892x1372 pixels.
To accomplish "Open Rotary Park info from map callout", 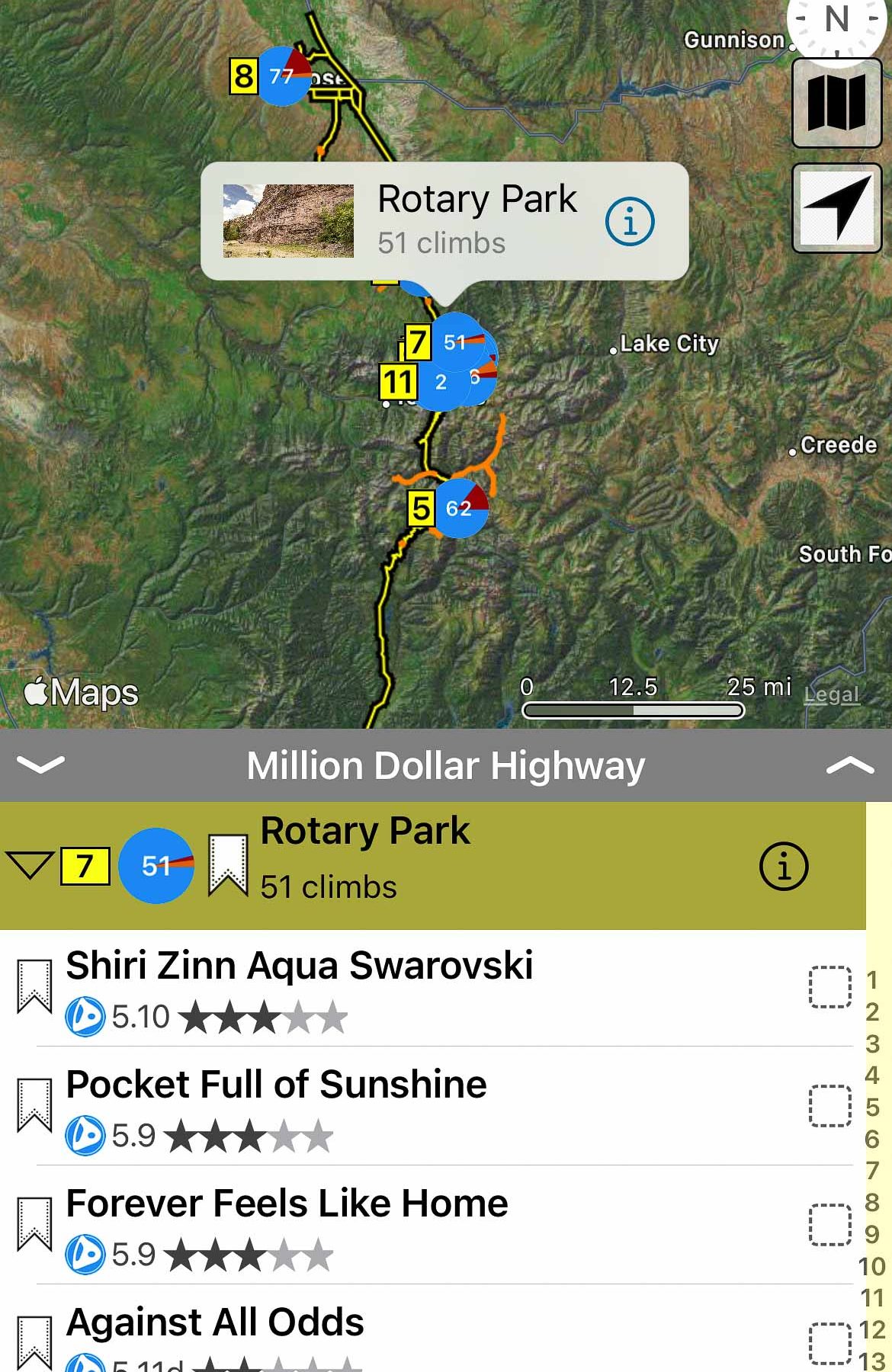I will pyautogui.click(x=630, y=222).
